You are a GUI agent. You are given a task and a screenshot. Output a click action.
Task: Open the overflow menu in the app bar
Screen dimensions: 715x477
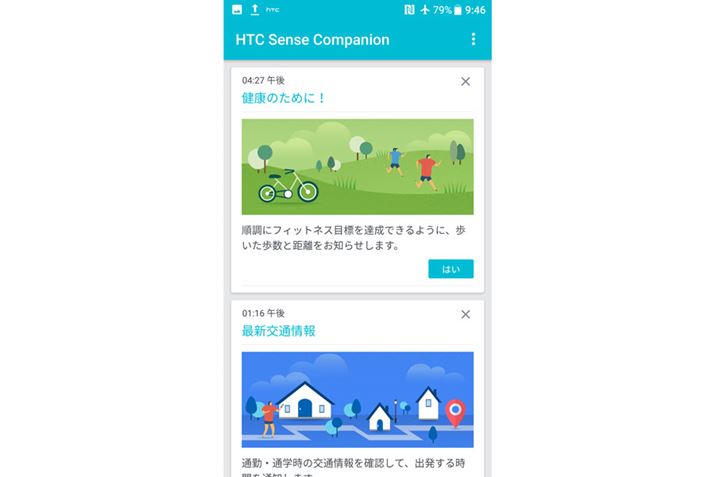(473, 40)
